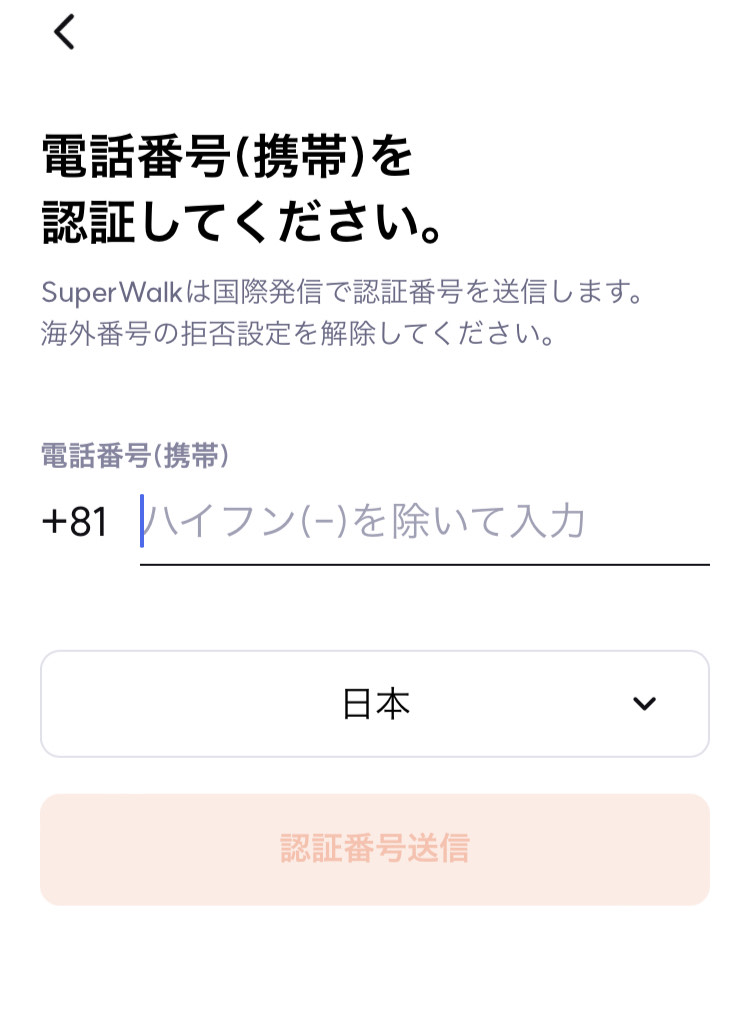Image resolution: width=750 pixels, height=1016 pixels.
Task: Go back using the top-left arrow
Action: (64, 33)
